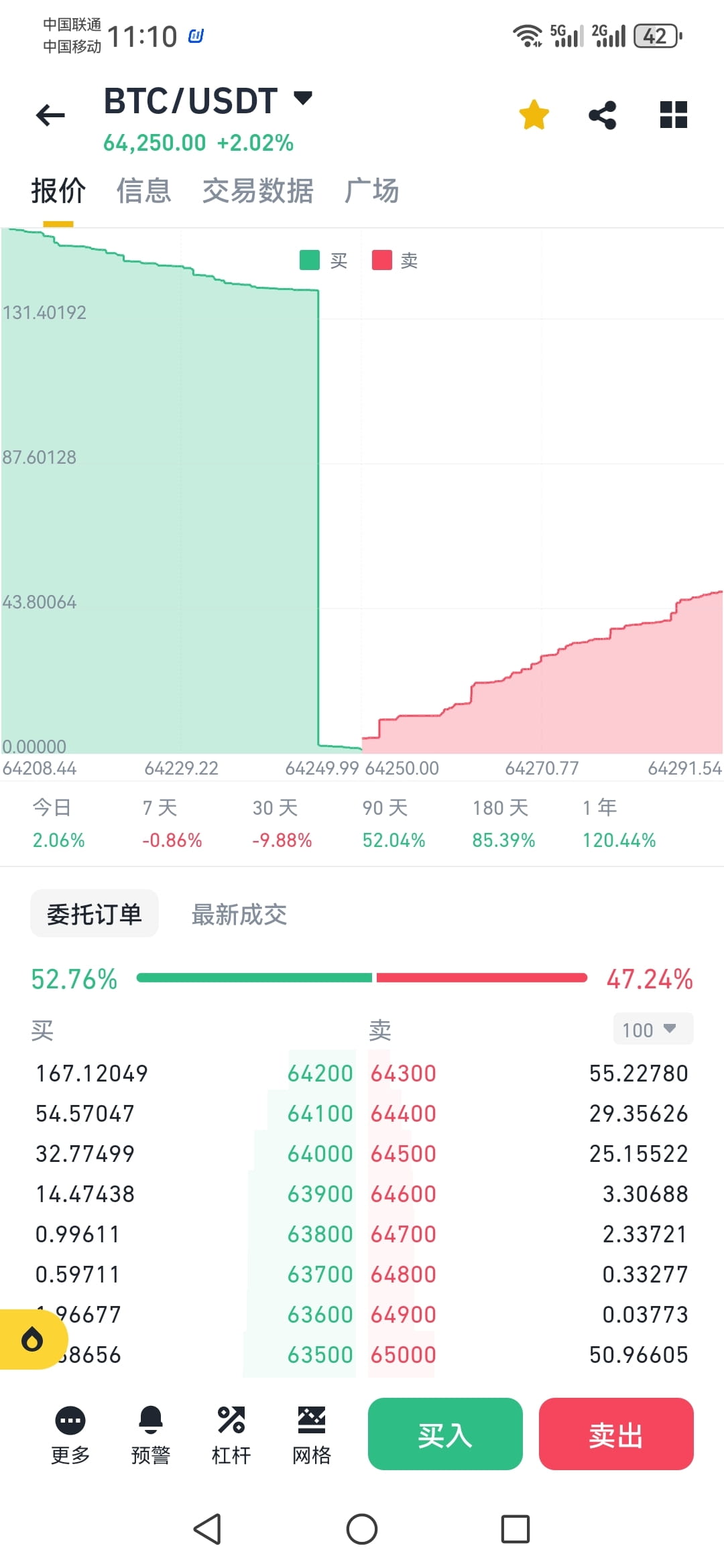Tap the buy/sell ratio depth bar
Screen dimensions: 724x1568
(362, 978)
